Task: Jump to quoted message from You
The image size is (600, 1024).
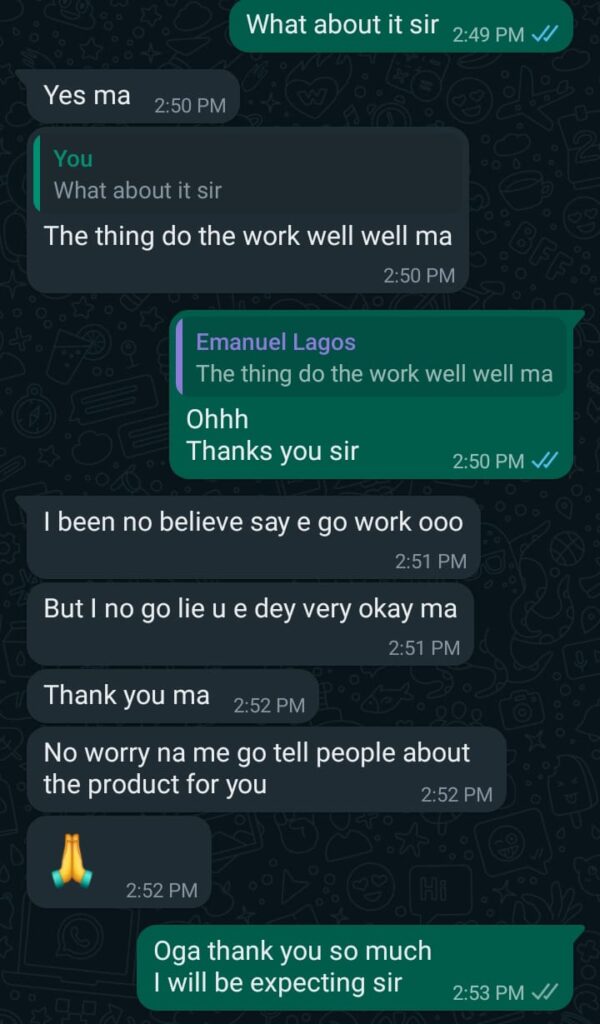Action: click(250, 175)
